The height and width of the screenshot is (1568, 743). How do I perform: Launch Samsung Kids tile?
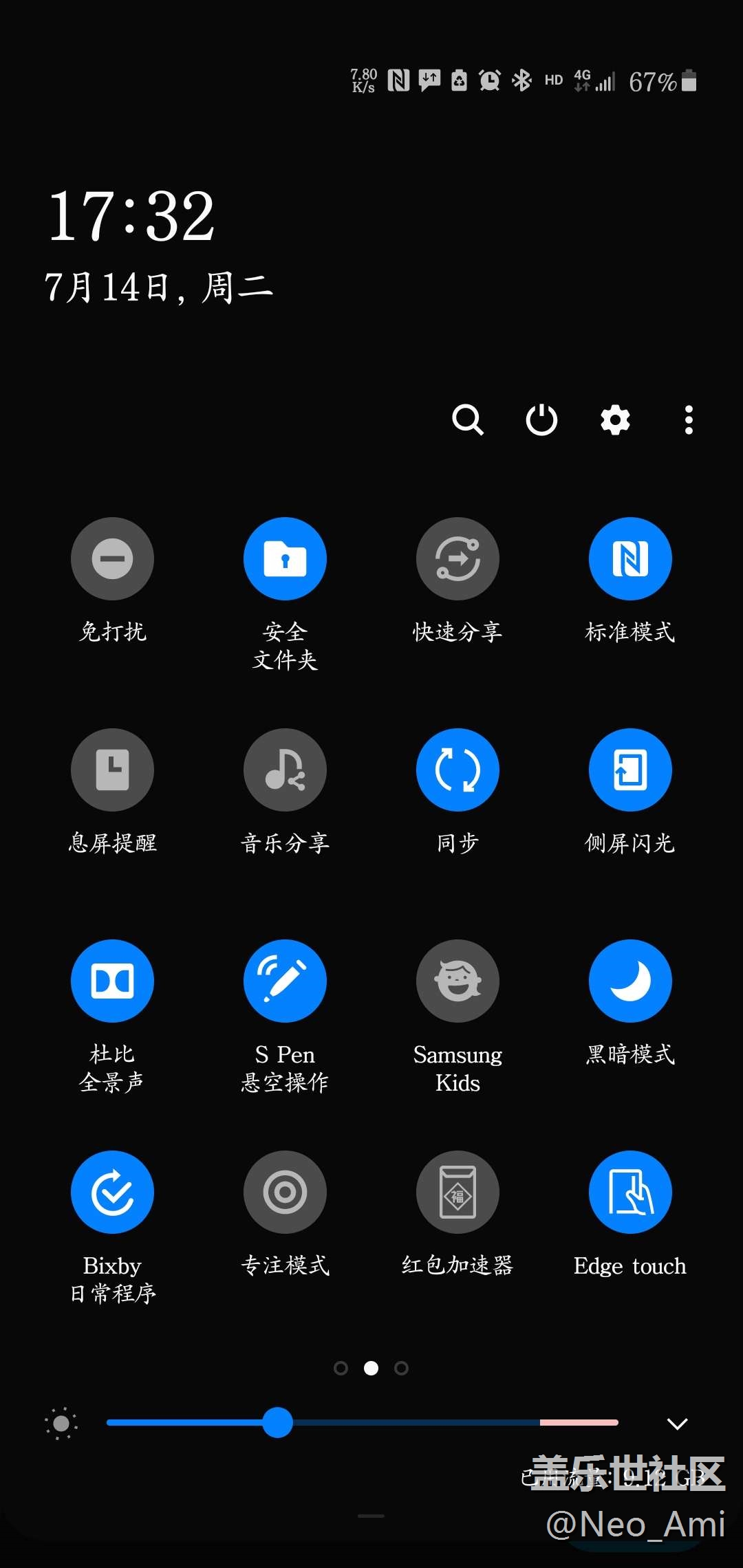point(457,981)
